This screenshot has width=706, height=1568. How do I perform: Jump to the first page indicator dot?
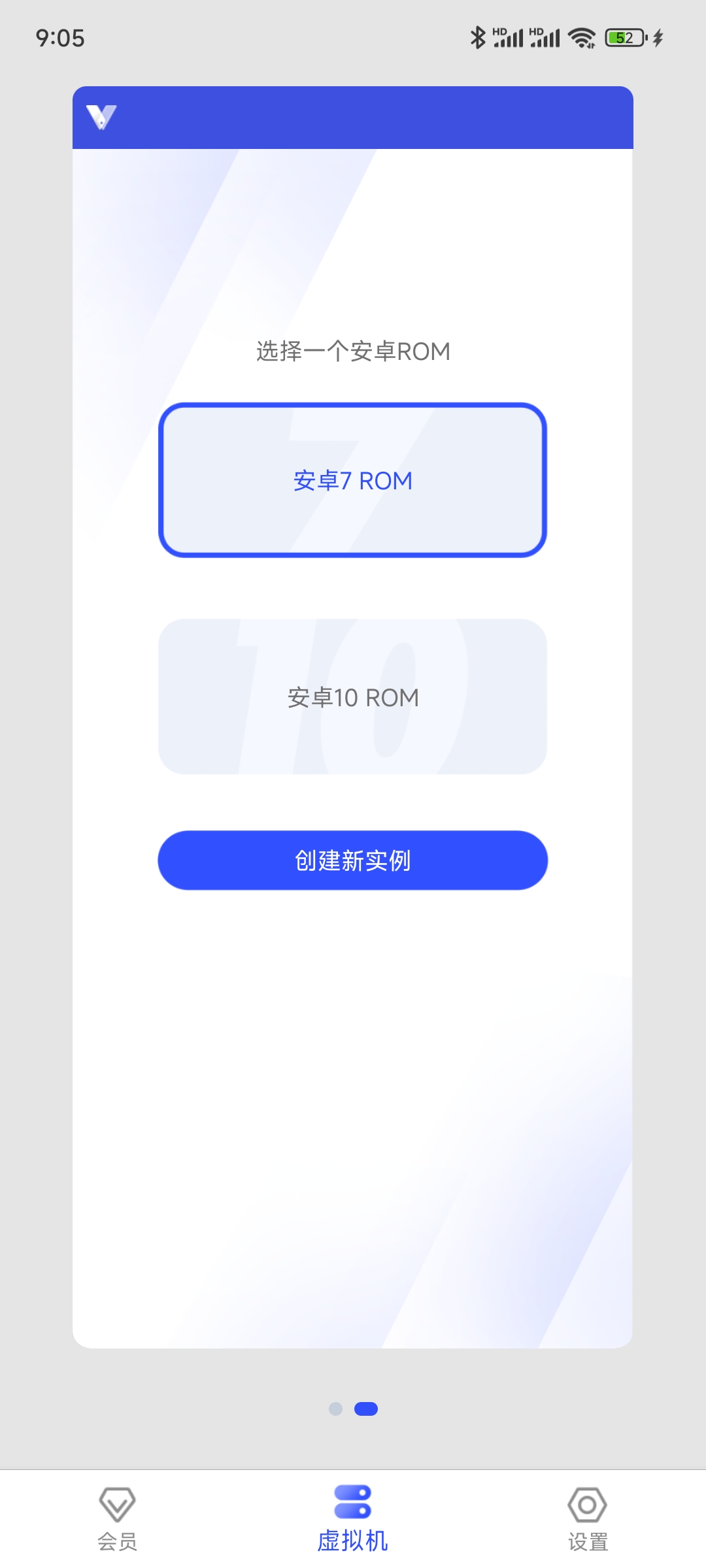coord(336,1409)
